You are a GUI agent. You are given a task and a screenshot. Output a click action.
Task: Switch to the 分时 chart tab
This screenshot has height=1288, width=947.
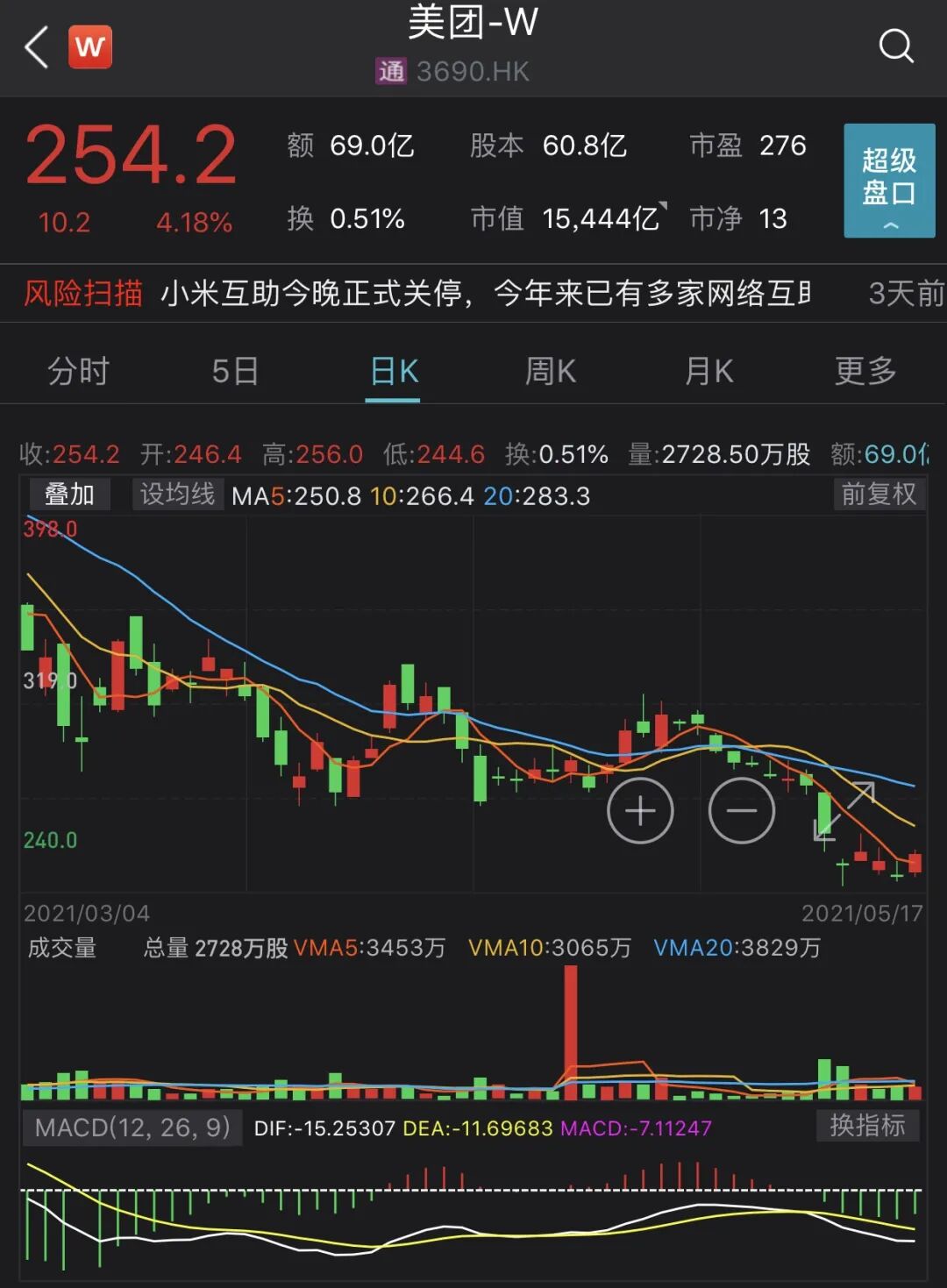(x=78, y=372)
